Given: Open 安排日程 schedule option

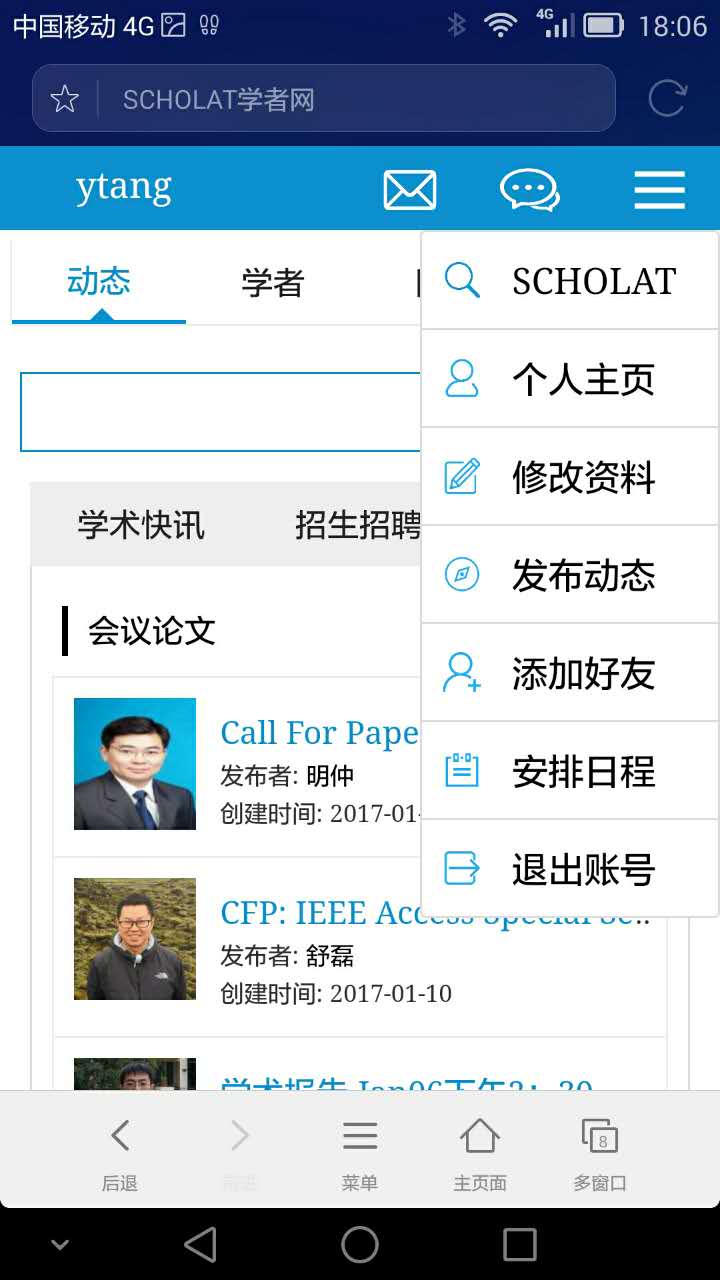Looking at the screenshot, I should coord(570,771).
